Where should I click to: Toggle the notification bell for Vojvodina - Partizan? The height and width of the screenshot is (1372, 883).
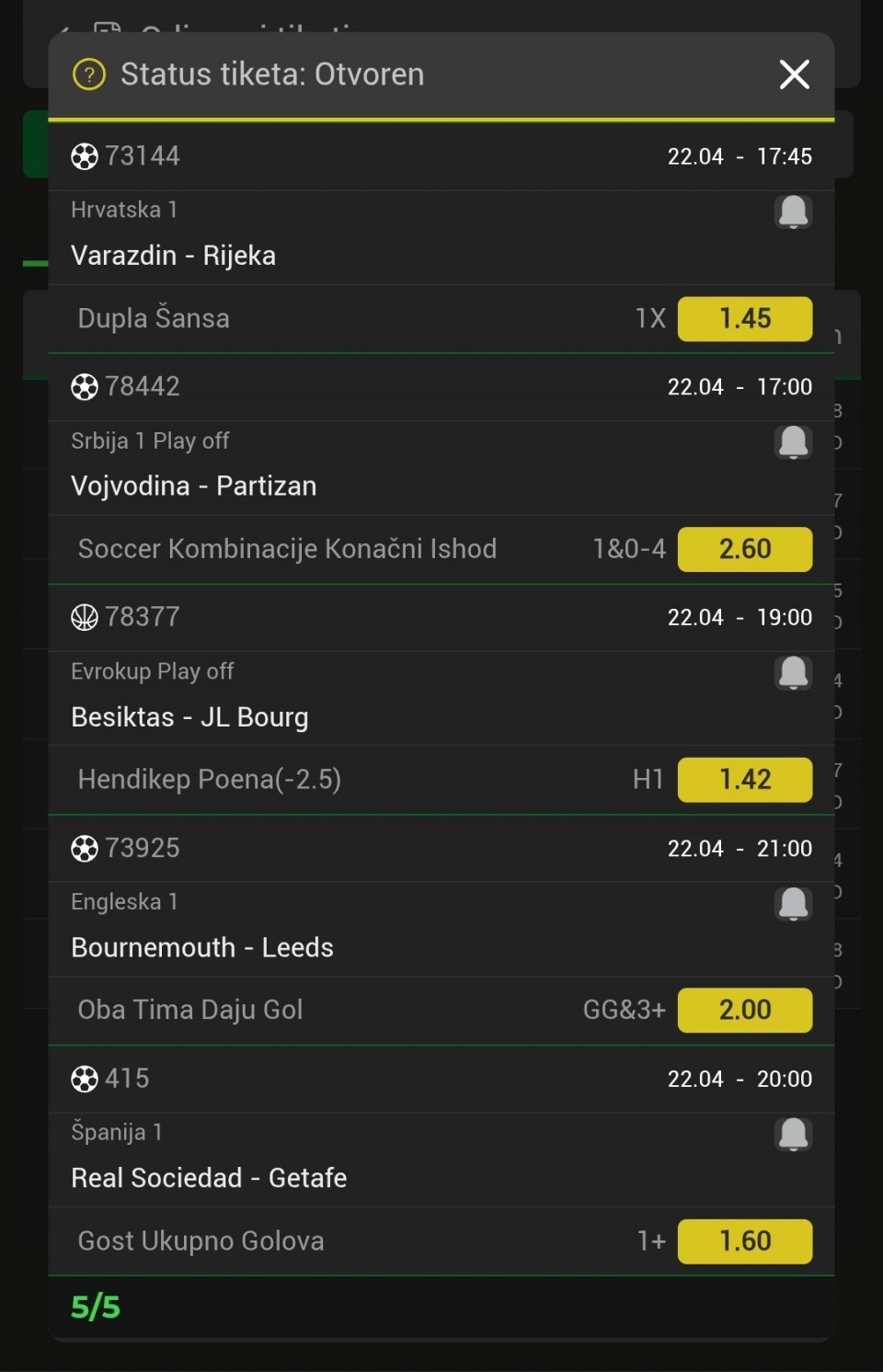(793, 442)
